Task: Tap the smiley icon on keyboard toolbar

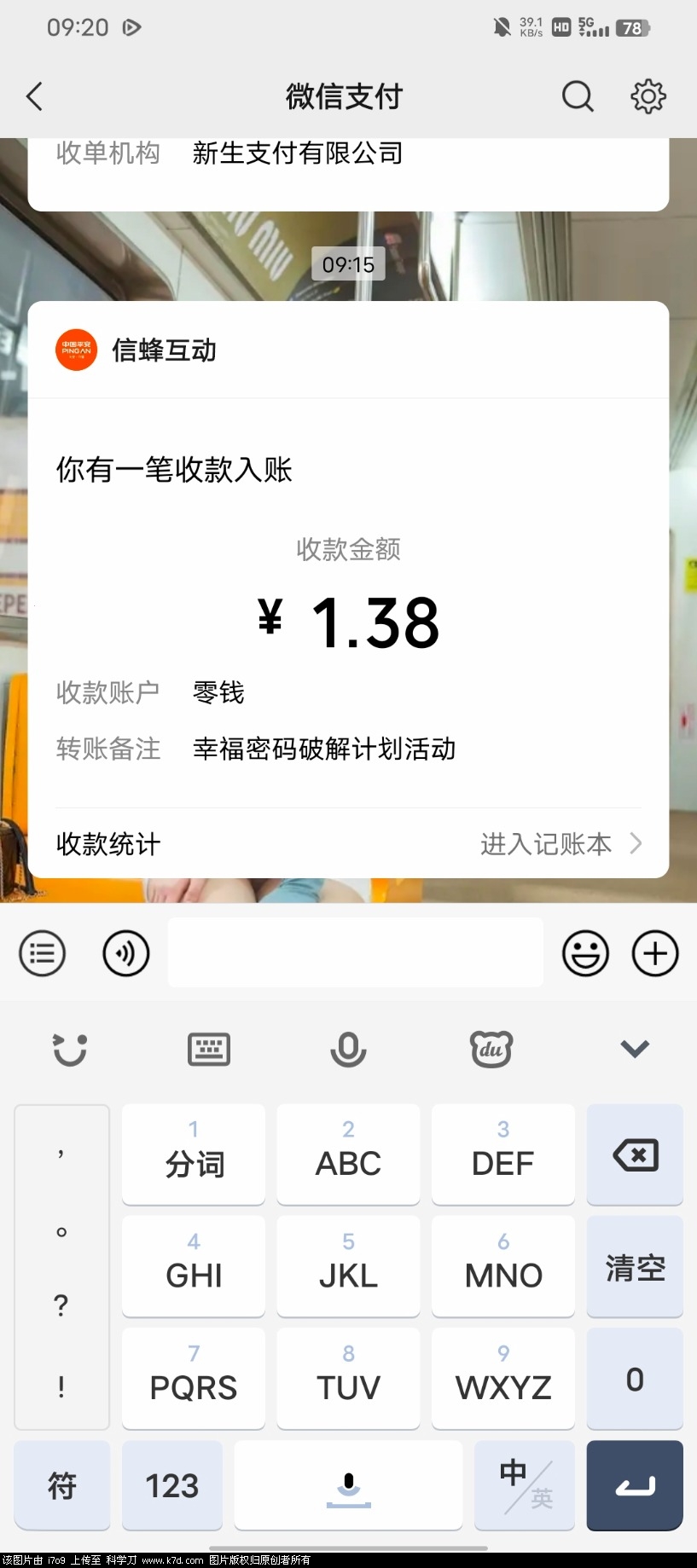Action: pyautogui.click(x=70, y=1050)
